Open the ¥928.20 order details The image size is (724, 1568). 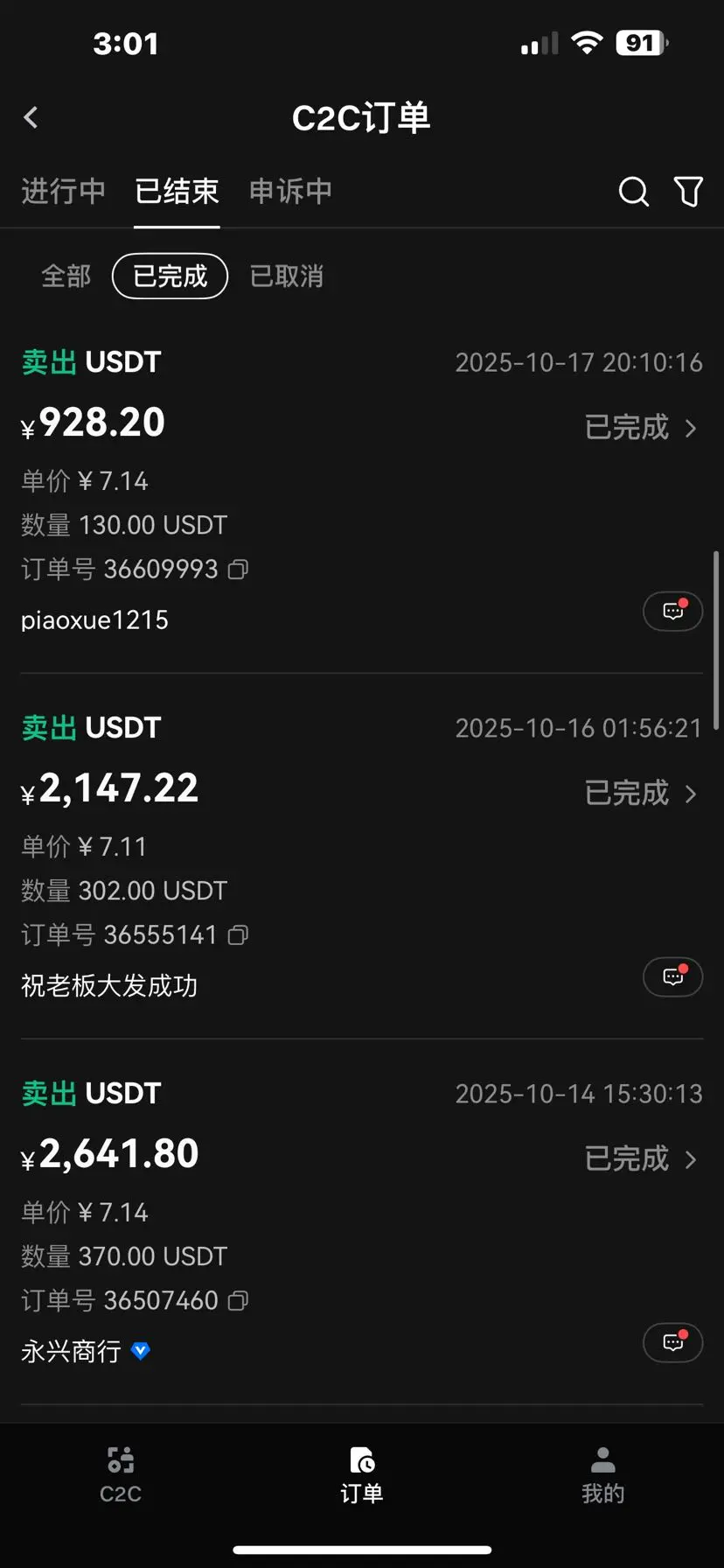pyautogui.click(x=640, y=428)
